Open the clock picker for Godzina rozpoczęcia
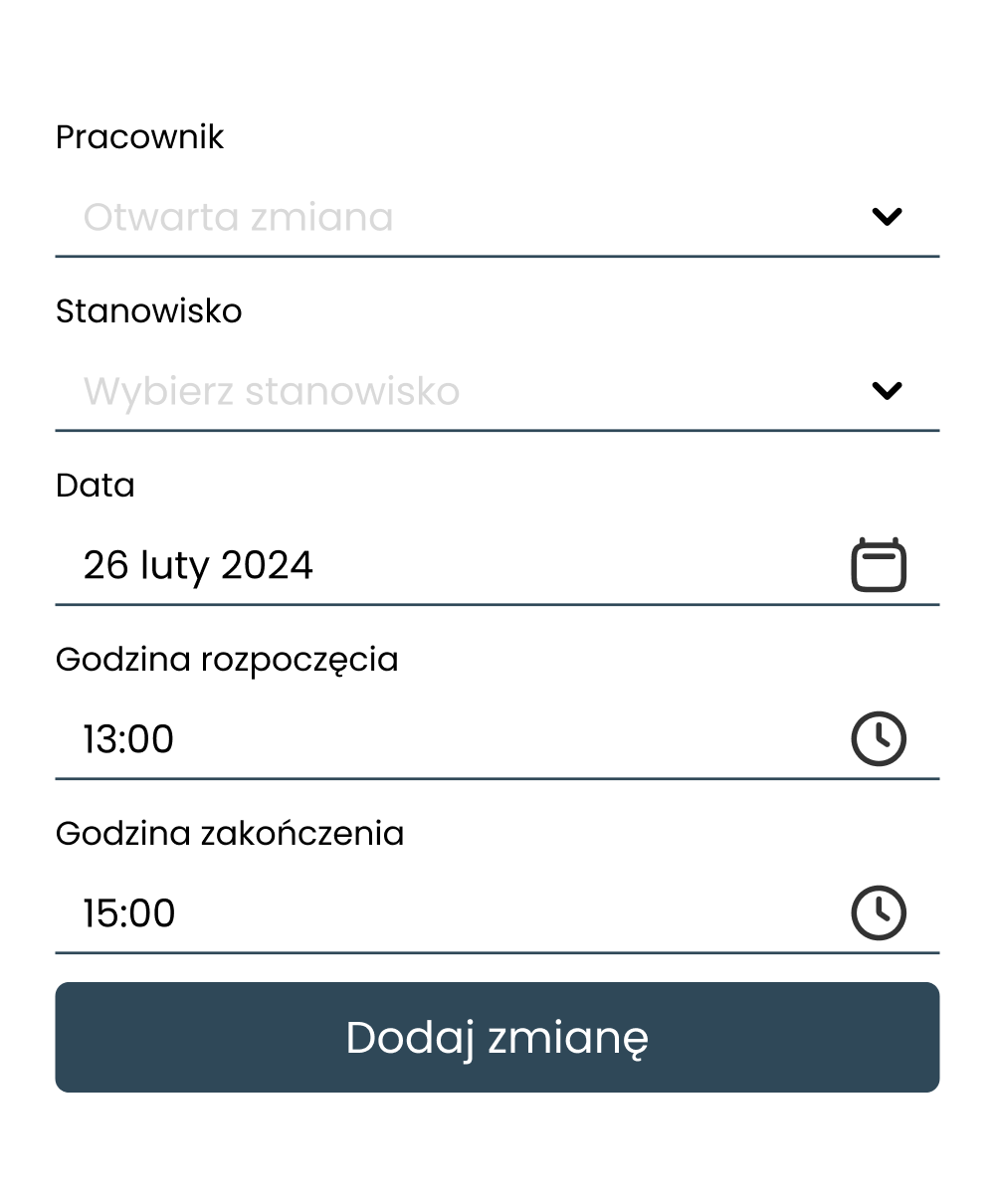Viewport: 995px width, 1204px height. pos(879,739)
